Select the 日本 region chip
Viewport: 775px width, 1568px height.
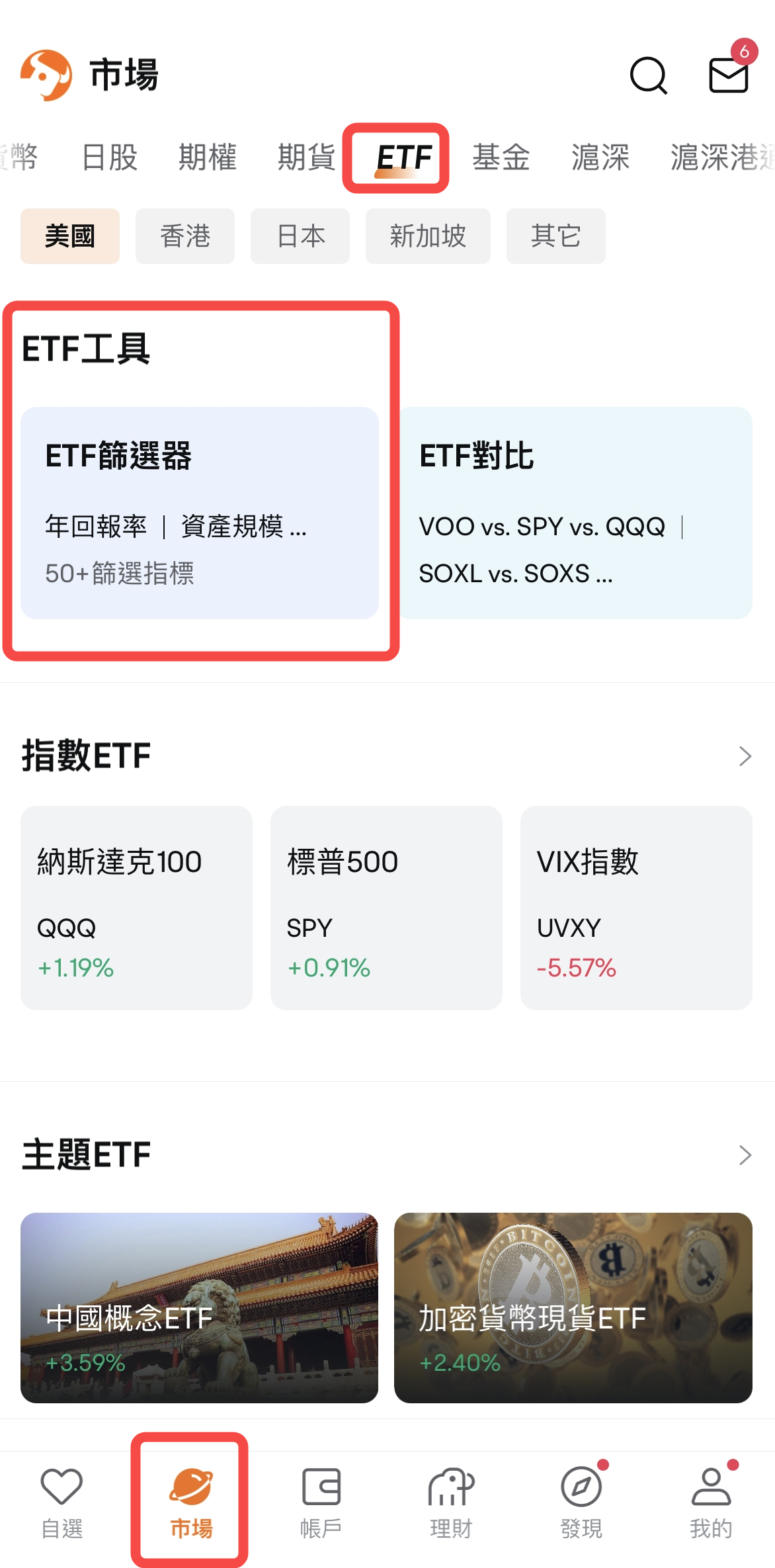click(x=300, y=236)
